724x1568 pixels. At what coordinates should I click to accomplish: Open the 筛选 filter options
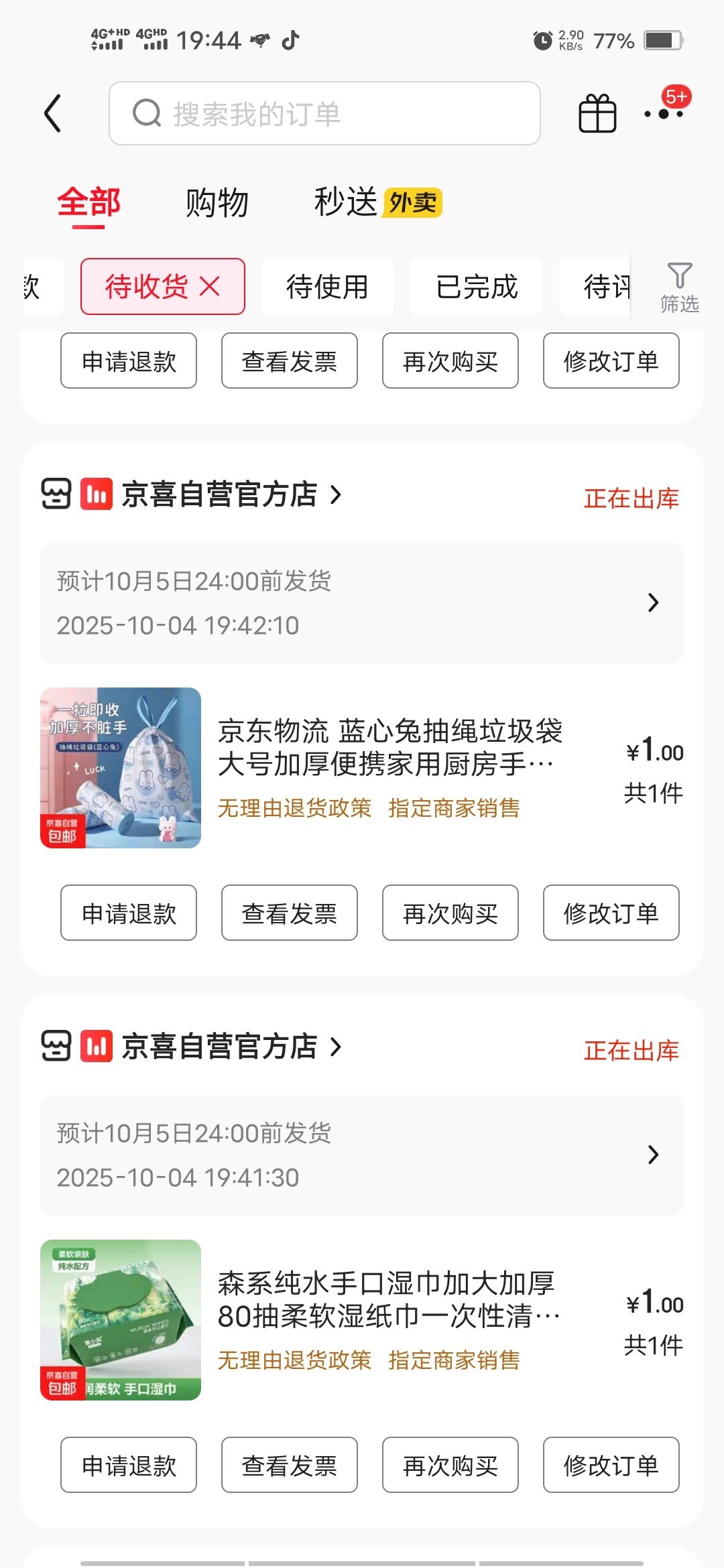679,287
